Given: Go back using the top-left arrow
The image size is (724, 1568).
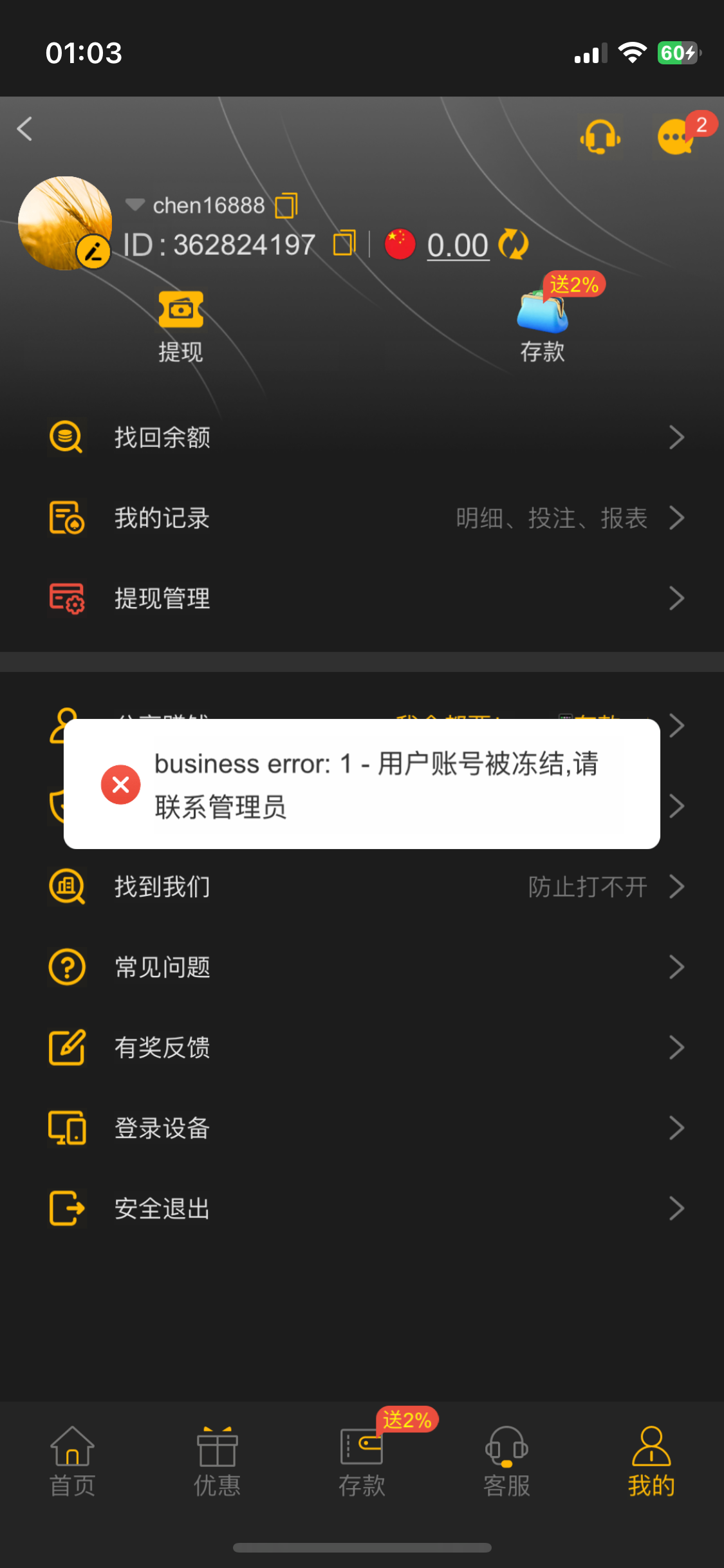Looking at the screenshot, I should (25, 129).
